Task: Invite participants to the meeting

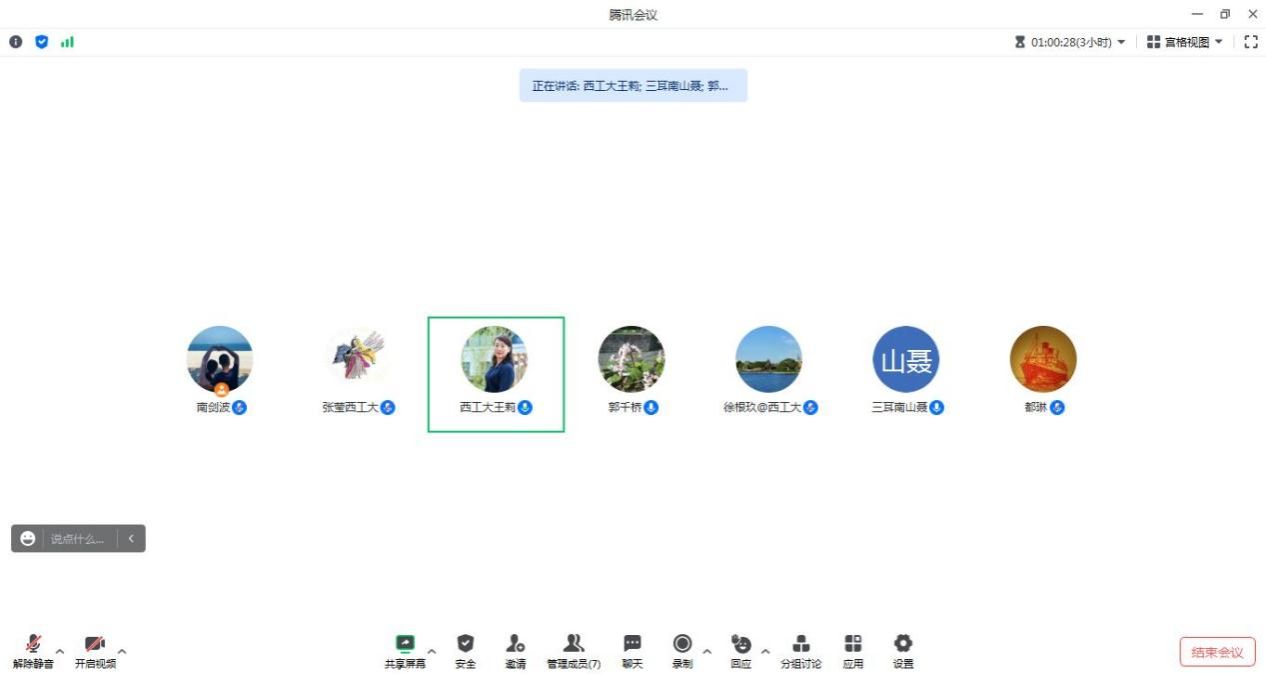Action: click(x=515, y=649)
